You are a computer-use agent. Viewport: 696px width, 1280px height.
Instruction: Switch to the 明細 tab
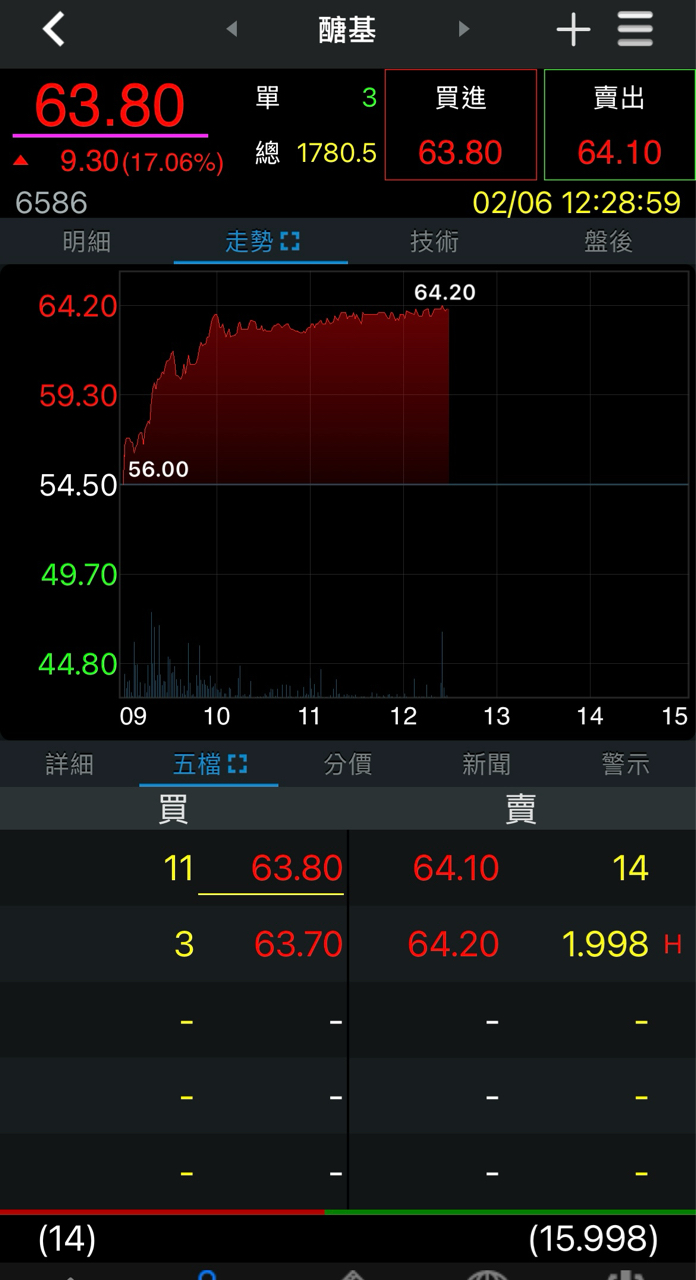tap(87, 242)
